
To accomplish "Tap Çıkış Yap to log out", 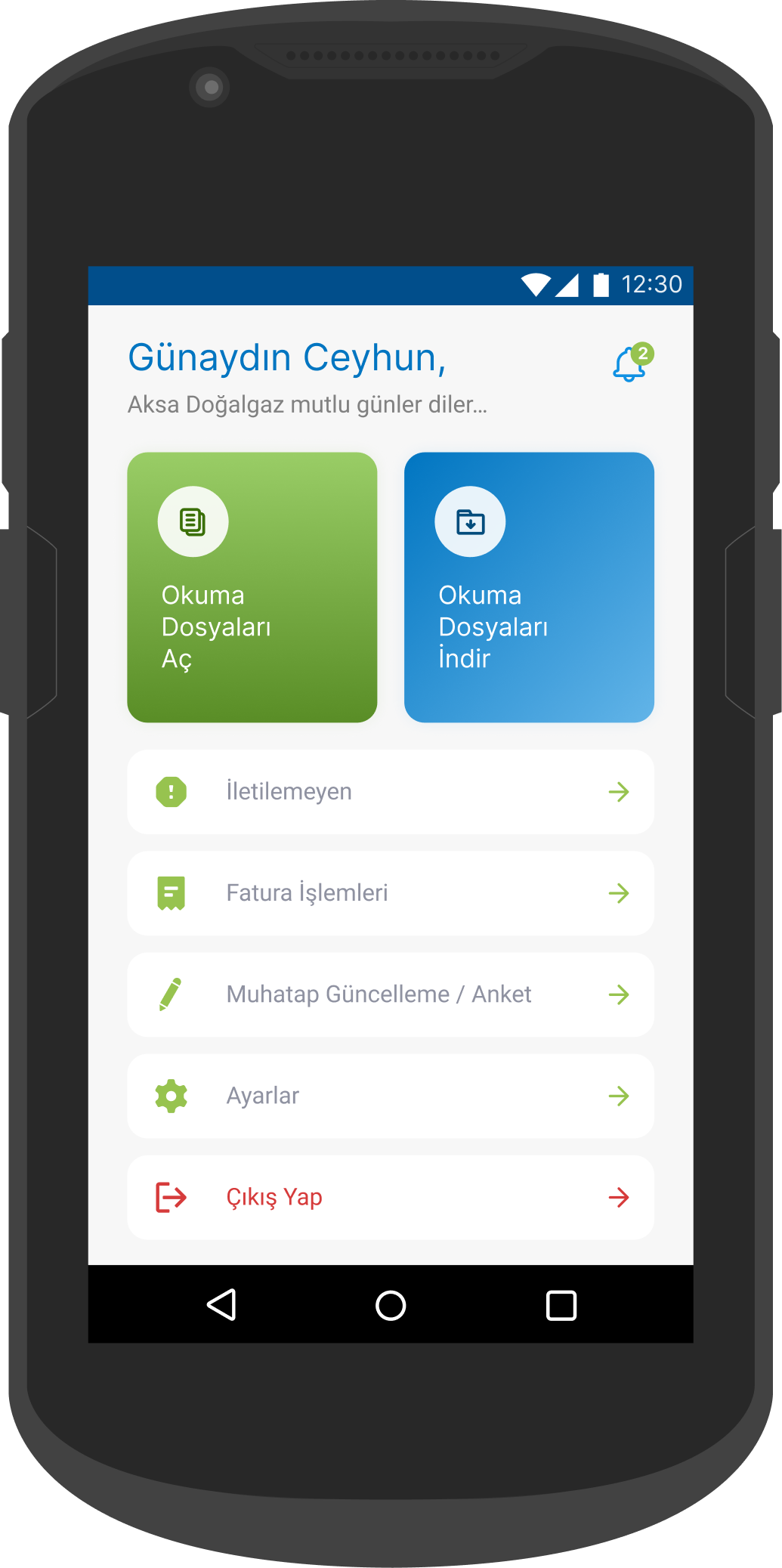I will coord(391,1197).
